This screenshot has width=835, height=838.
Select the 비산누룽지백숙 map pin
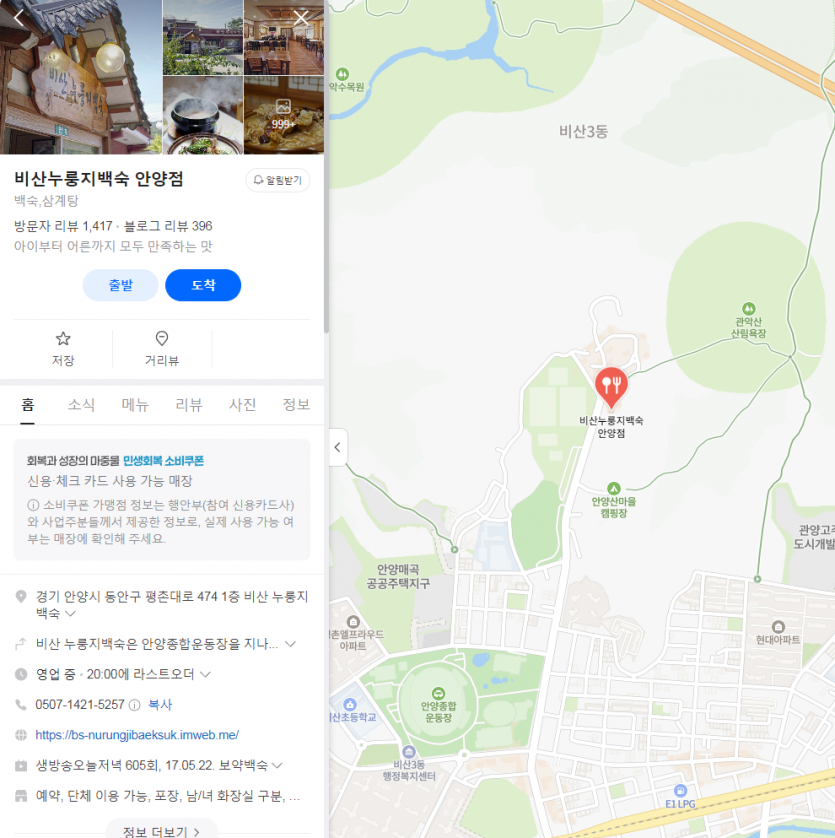611,385
